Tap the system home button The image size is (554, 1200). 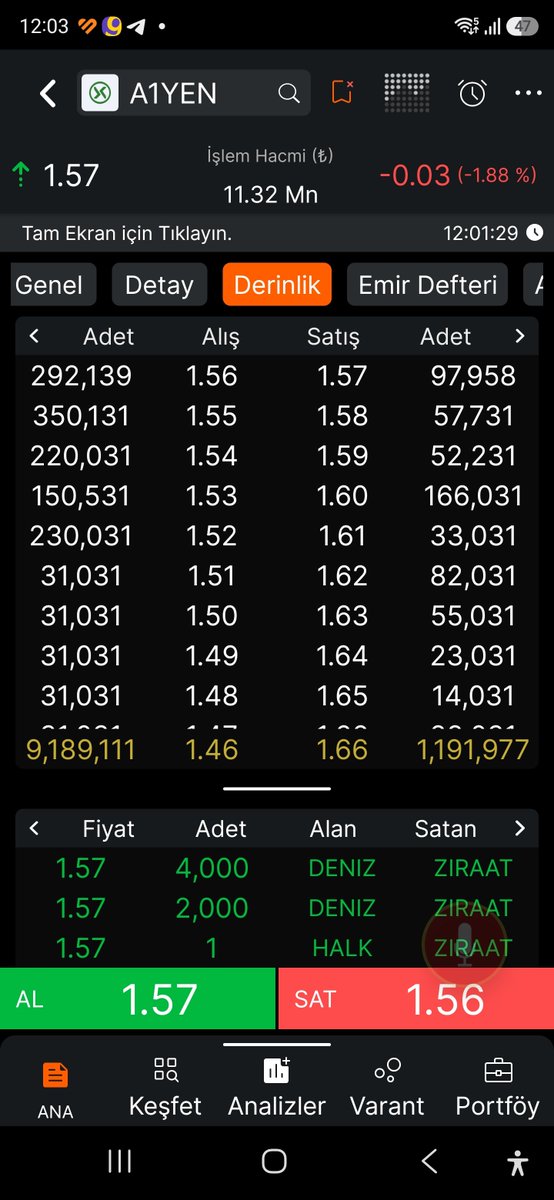point(274,1161)
